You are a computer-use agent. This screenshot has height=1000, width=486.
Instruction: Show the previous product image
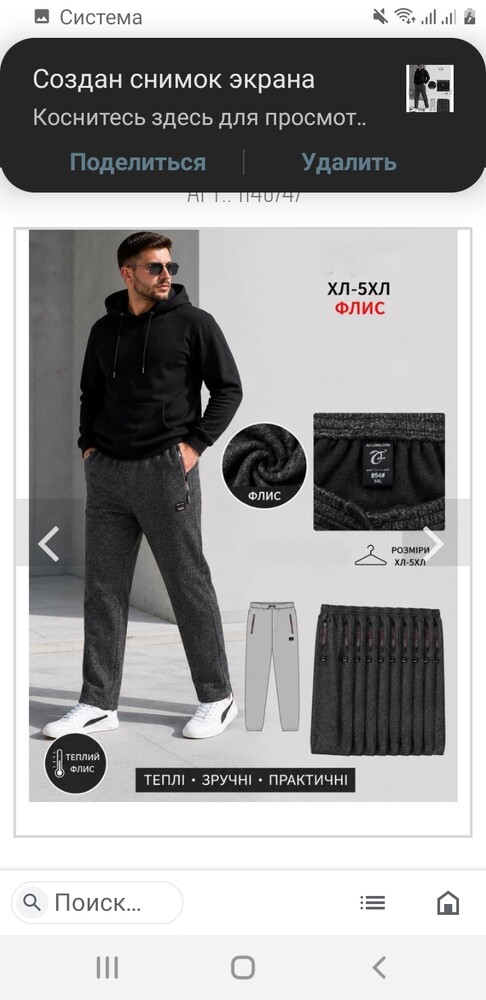(x=48, y=544)
